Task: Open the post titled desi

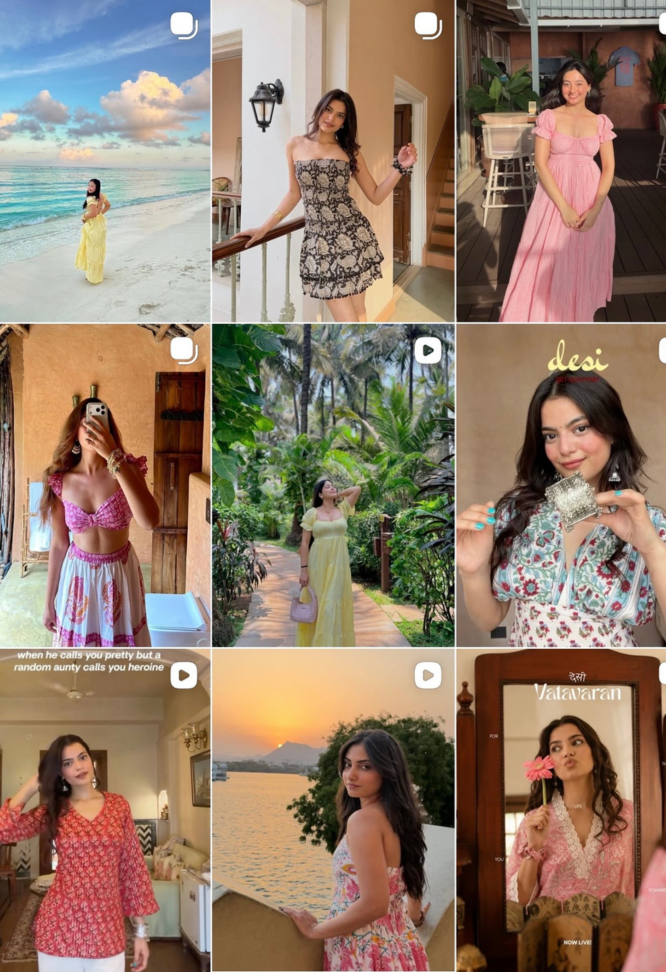Action: 561,485
